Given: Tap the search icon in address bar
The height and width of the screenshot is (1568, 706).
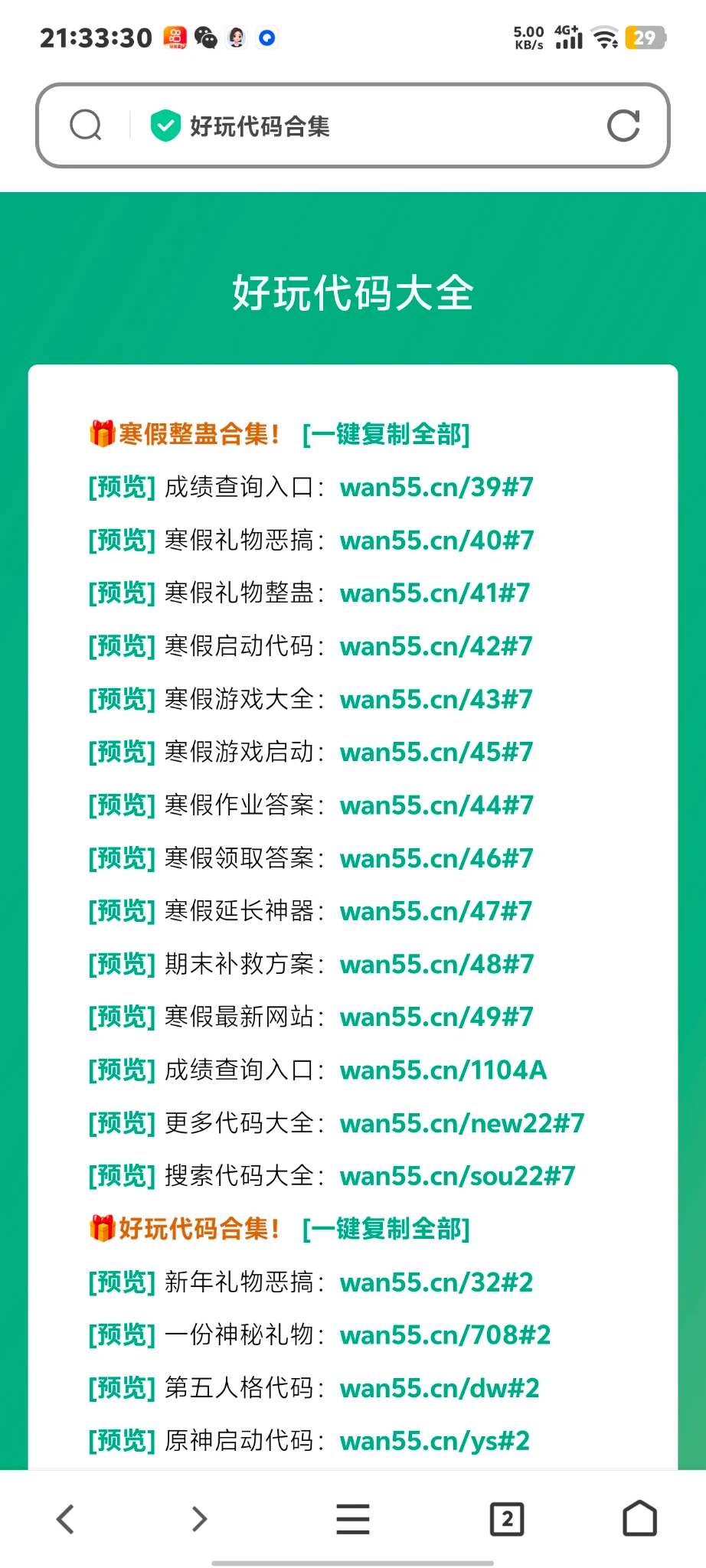Looking at the screenshot, I should pyautogui.click(x=86, y=126).
